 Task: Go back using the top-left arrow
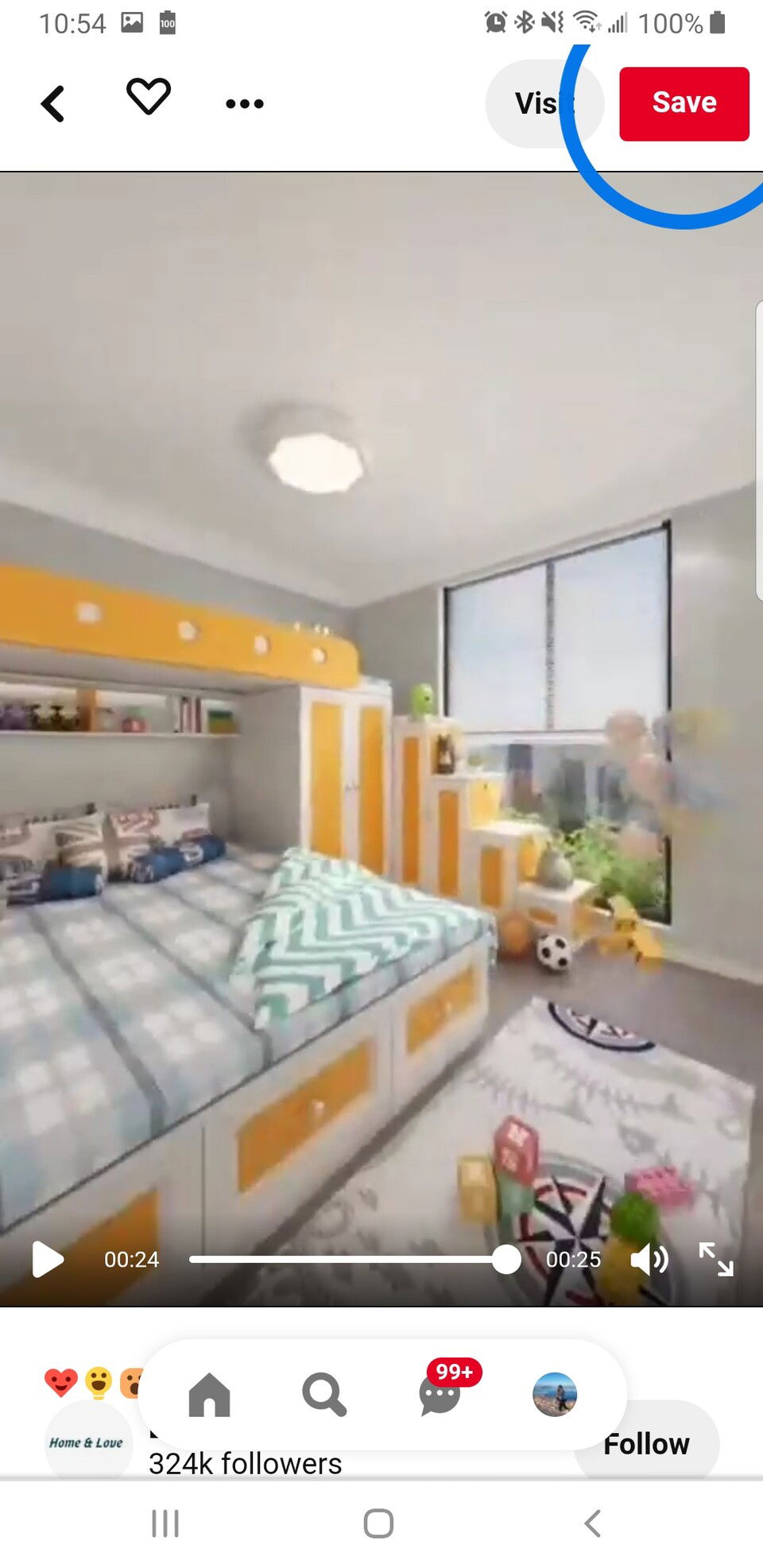pyautogui.click(x=52, y=104)
